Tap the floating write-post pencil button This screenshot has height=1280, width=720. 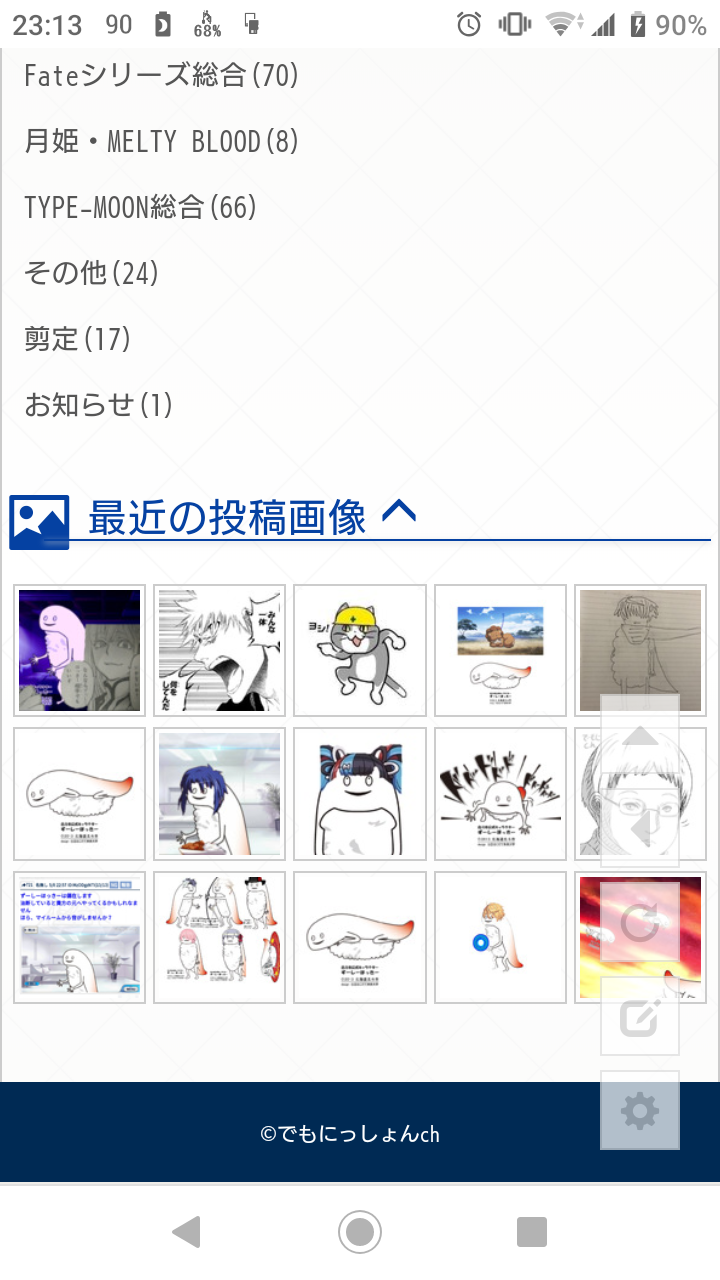640,1016
